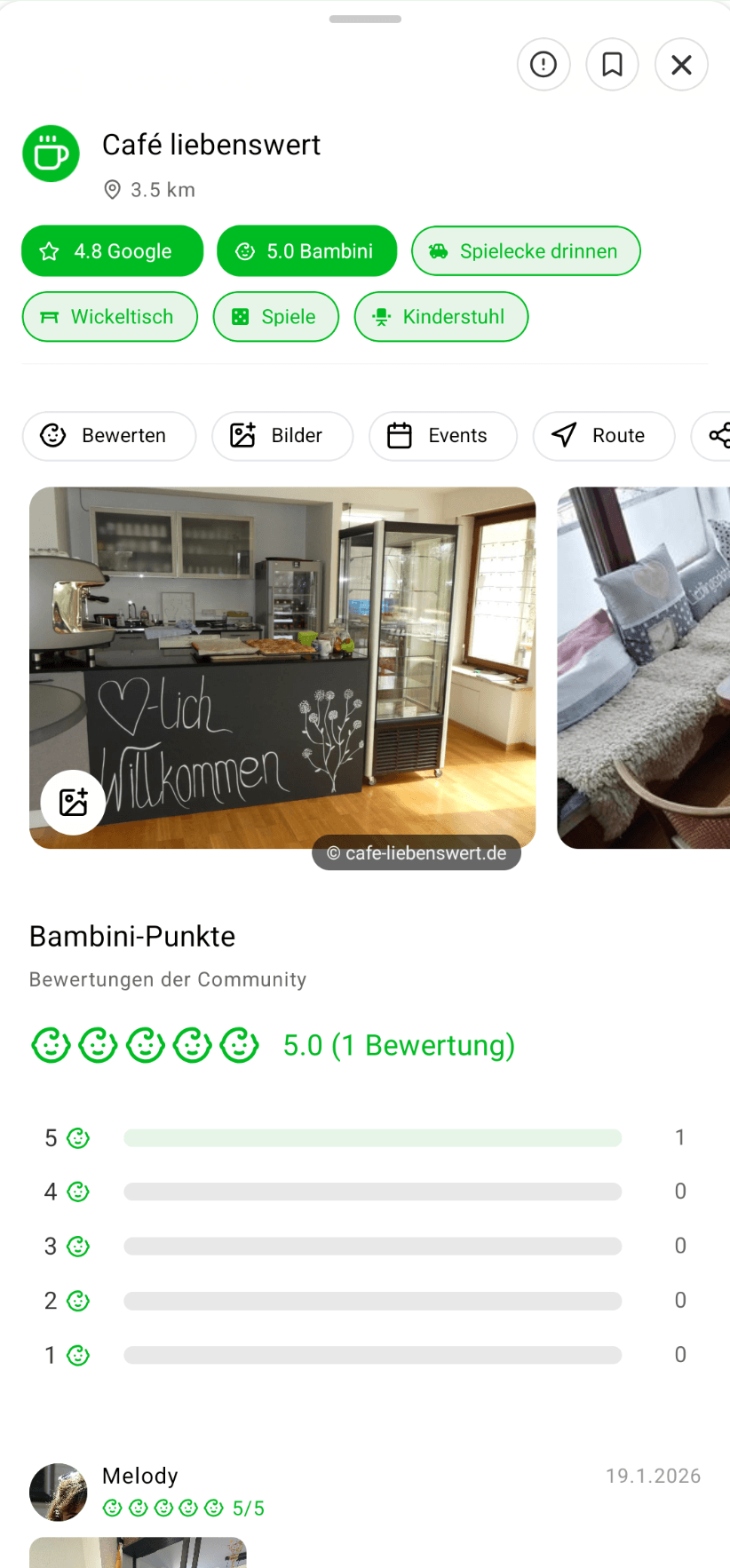Toggle the Kinderstuhl feature chip

441,316
